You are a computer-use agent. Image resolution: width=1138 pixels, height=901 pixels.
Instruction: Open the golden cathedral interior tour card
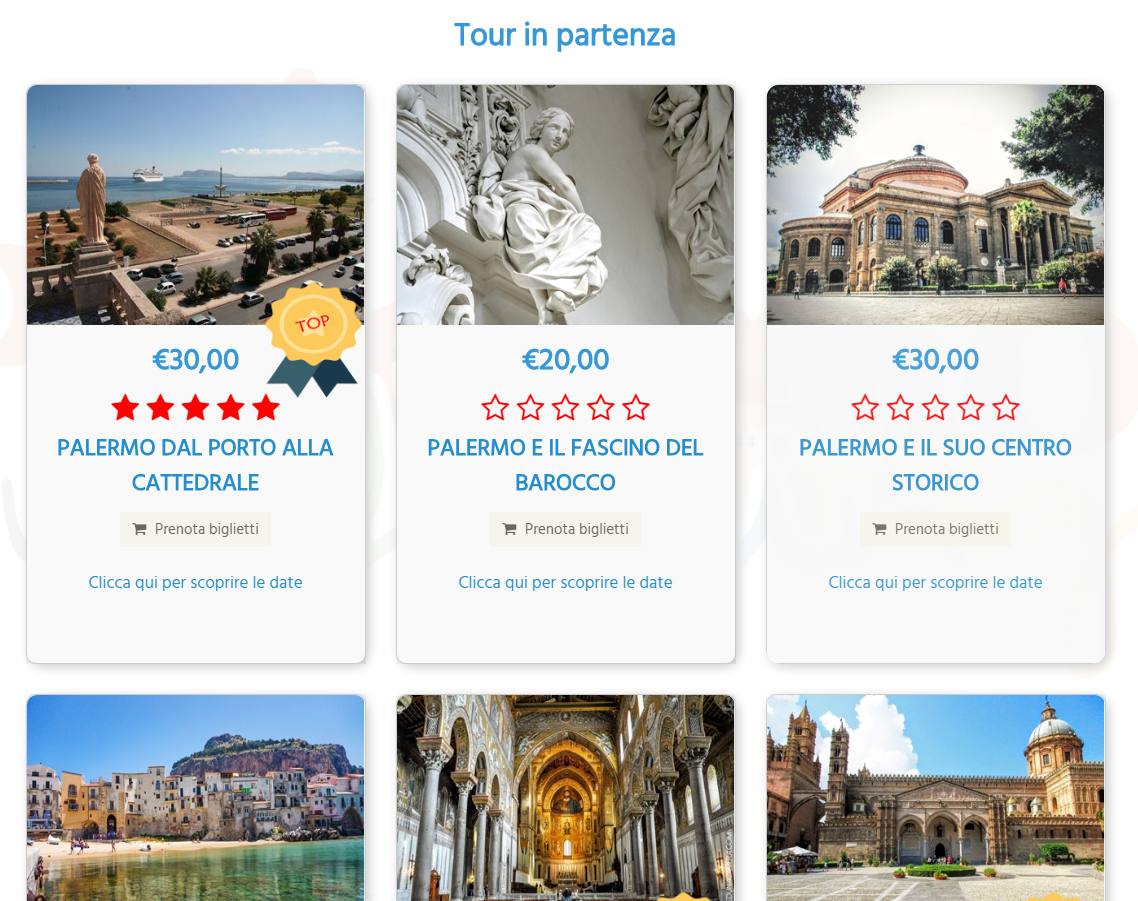click(565, 800)
